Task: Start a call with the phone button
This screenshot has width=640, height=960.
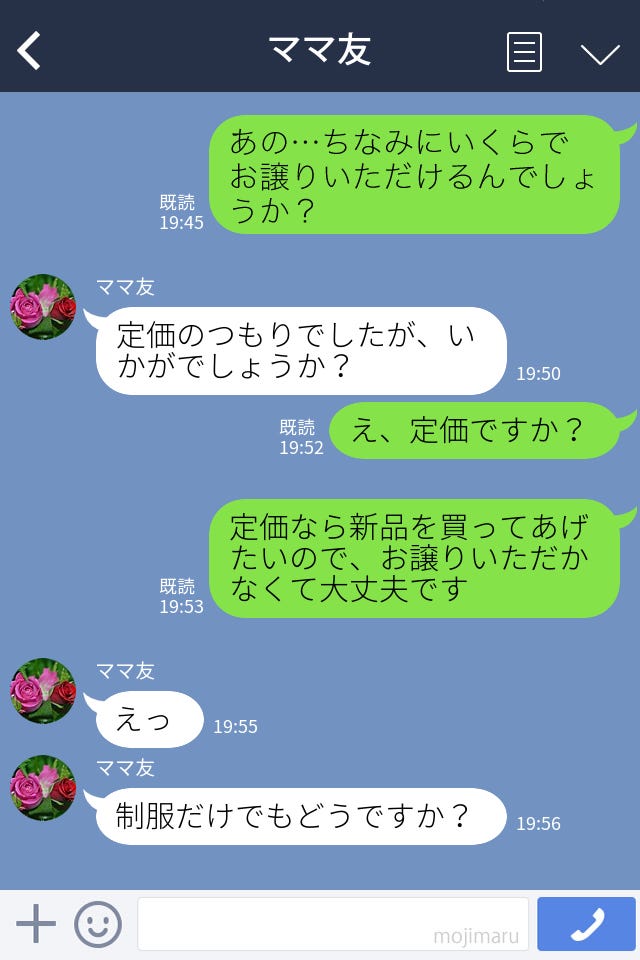Action: (586, 924)
